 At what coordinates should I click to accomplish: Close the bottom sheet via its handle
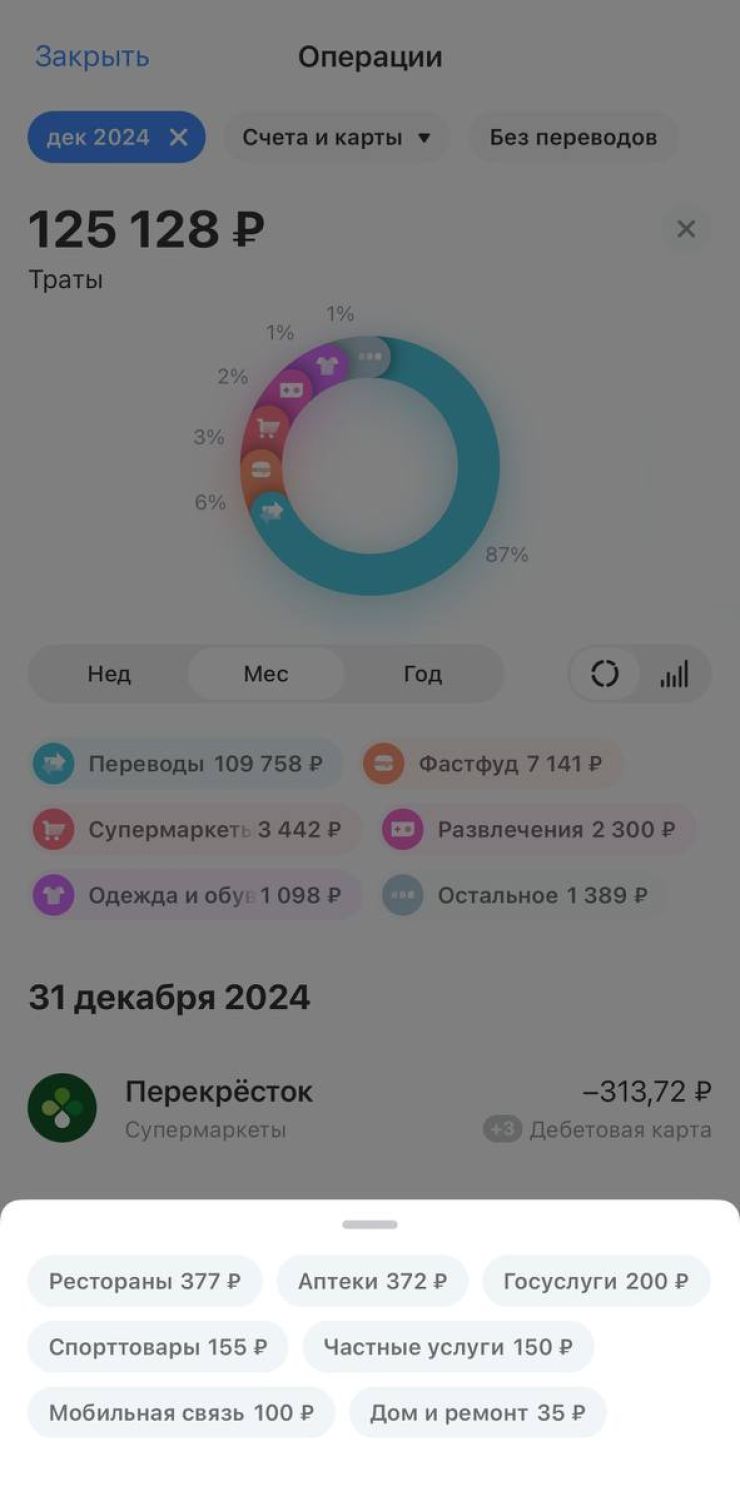370,1224
